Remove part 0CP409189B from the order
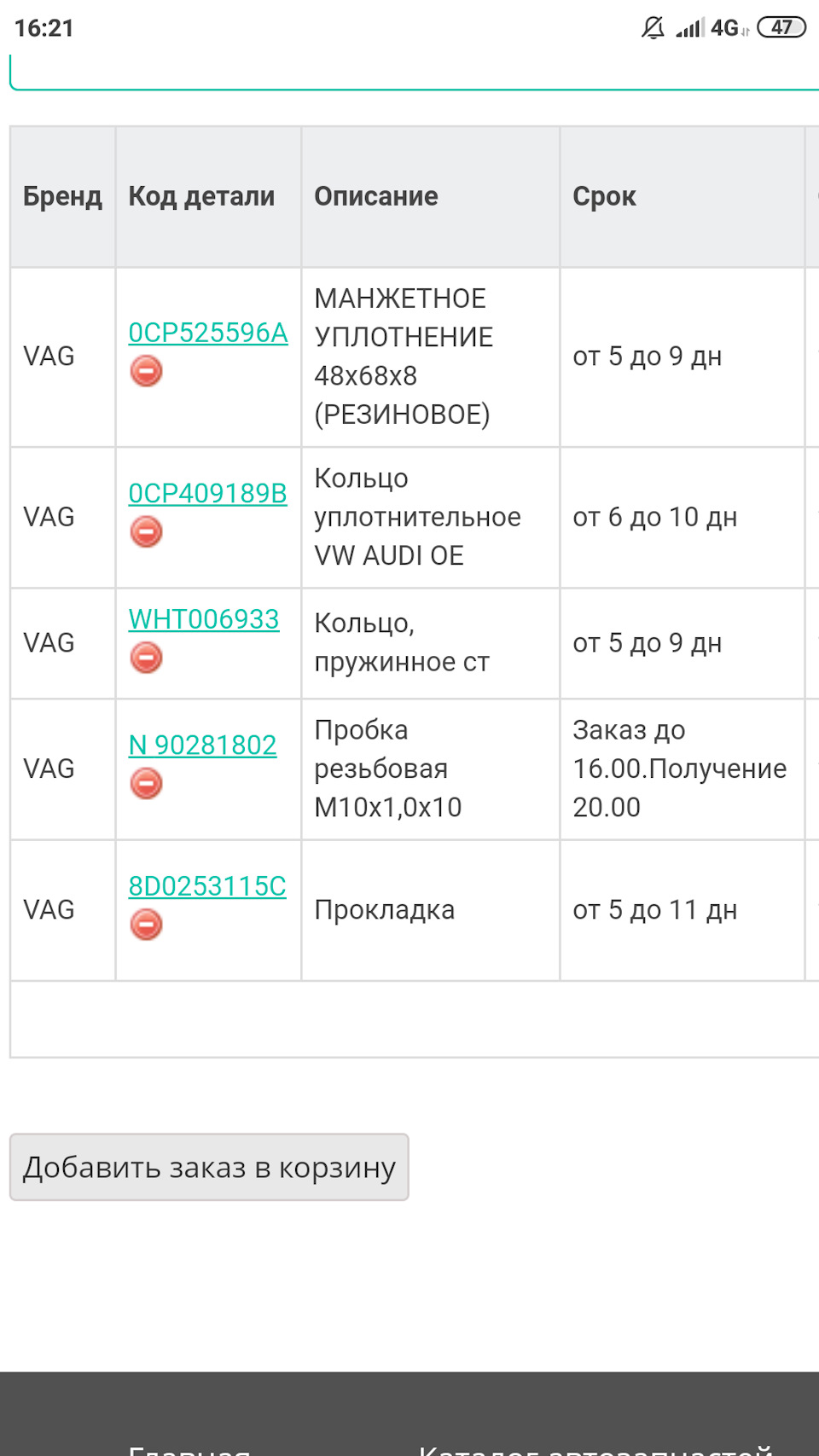819x1456 pixels. [x=146, y=531]
